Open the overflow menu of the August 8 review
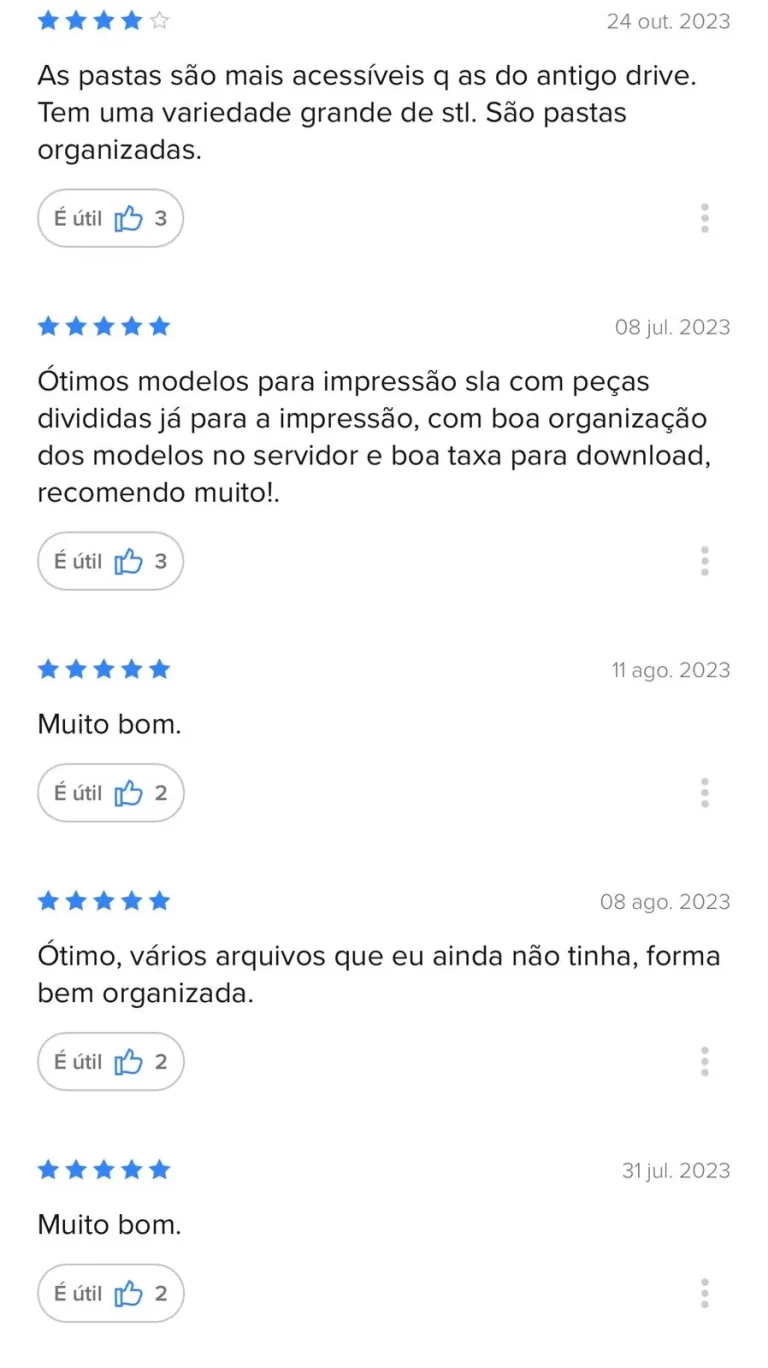 click(x=704, y=1061)
